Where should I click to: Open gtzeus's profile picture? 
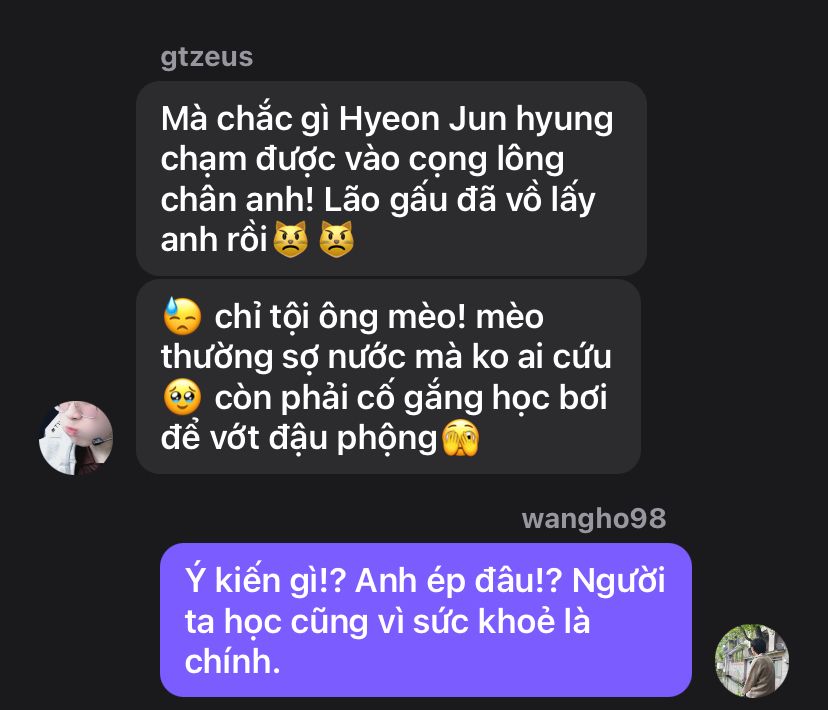coord(76,437)
